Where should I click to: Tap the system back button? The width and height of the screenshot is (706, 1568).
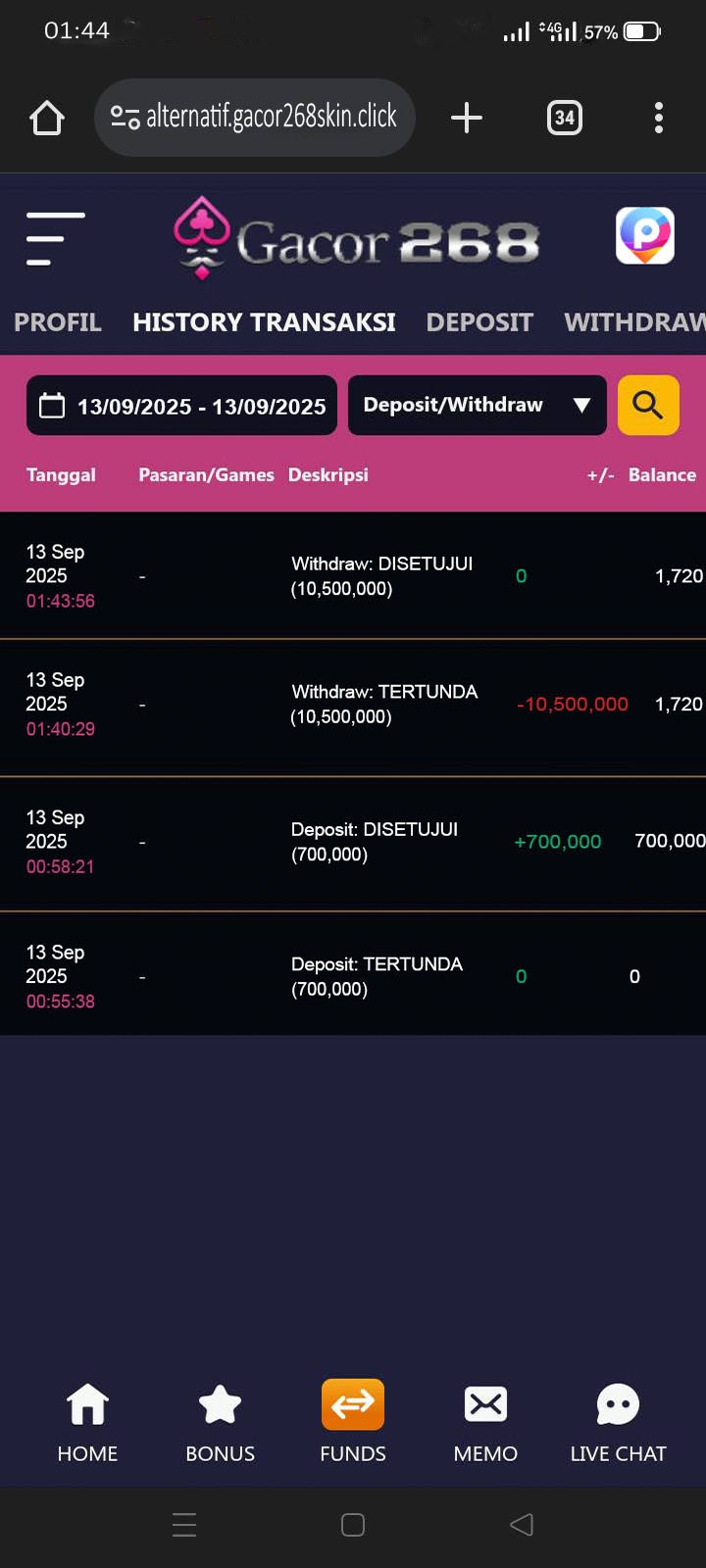[x=522, y=1525]
